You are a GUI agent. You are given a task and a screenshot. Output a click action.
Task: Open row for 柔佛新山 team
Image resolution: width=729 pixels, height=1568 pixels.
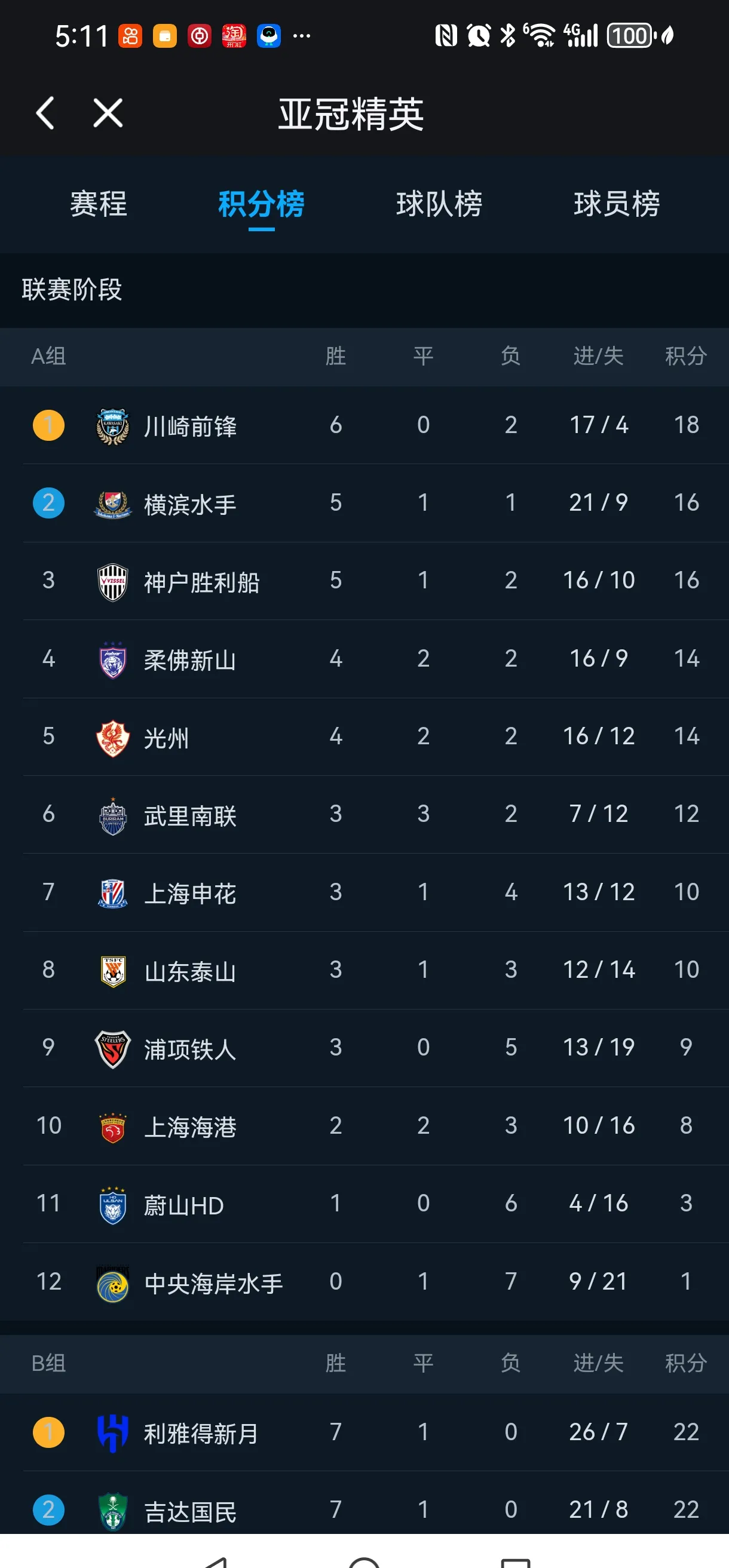pos(364,659)
